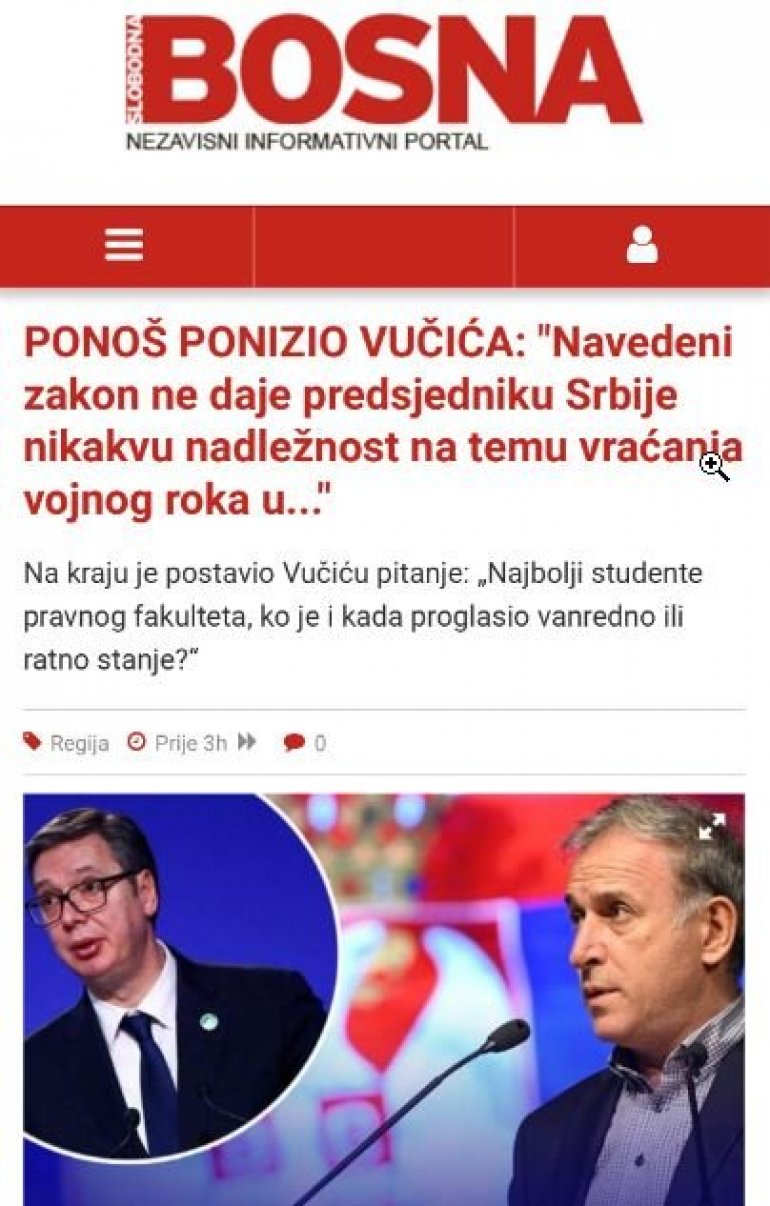Image resolution: width=770 pixels, height=1206 pixels.
Task: Open the hamburger menu
Action: 124,246
